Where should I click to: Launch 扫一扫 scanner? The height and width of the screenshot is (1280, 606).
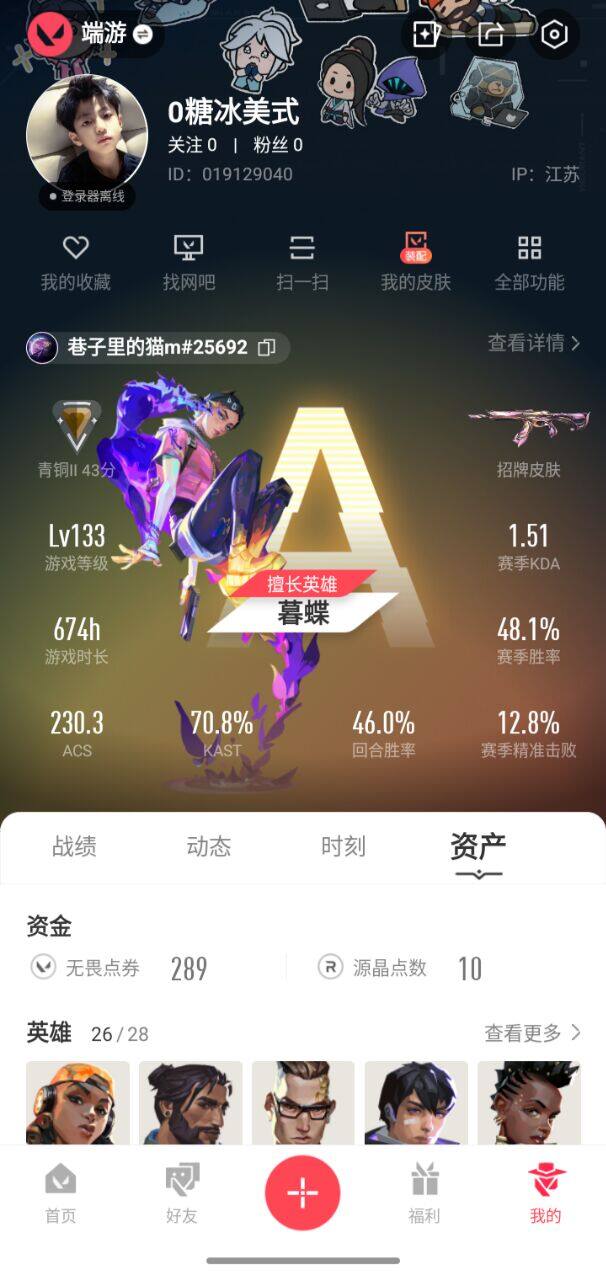tap(302, 263)
